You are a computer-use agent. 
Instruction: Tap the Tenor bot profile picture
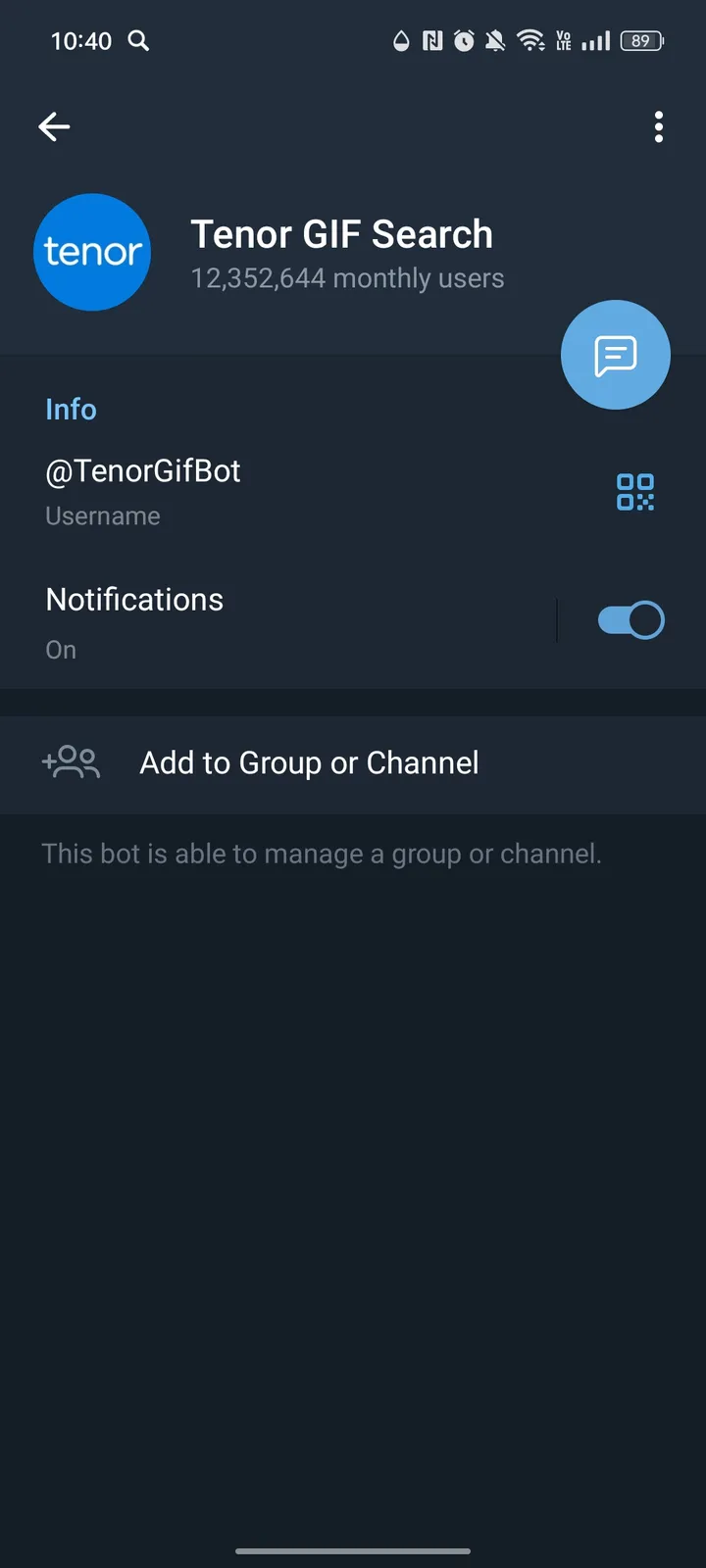[92, 252]
